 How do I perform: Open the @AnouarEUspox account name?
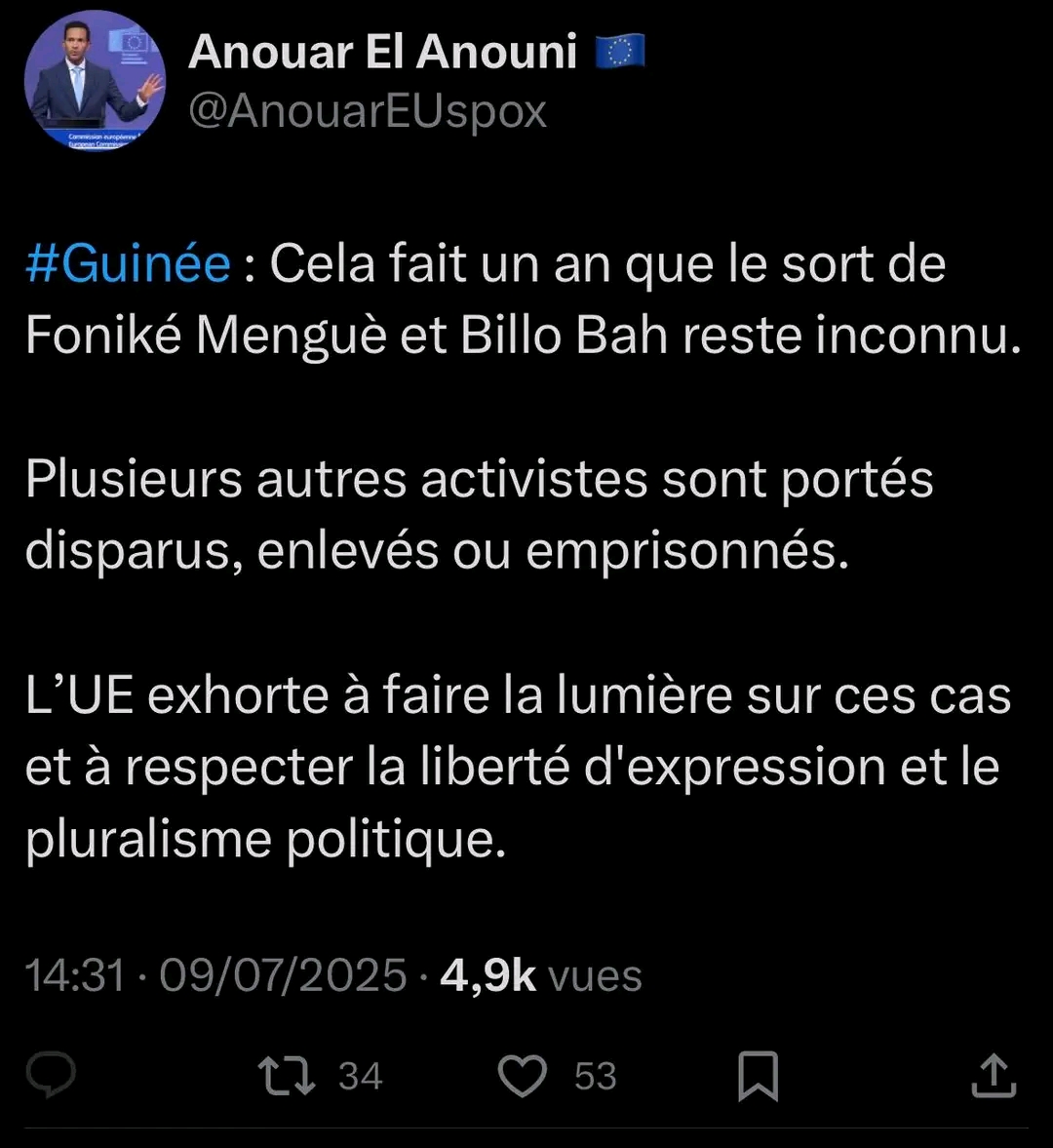[x=367, y=112]
